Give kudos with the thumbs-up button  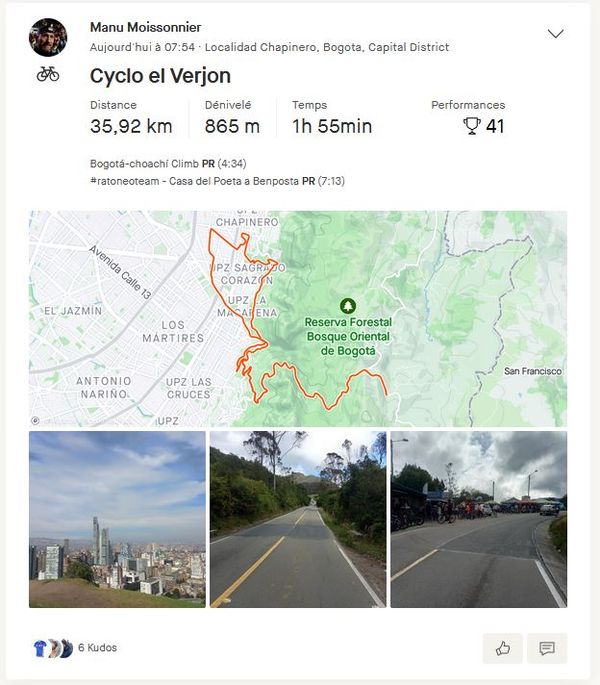(503, 648)
